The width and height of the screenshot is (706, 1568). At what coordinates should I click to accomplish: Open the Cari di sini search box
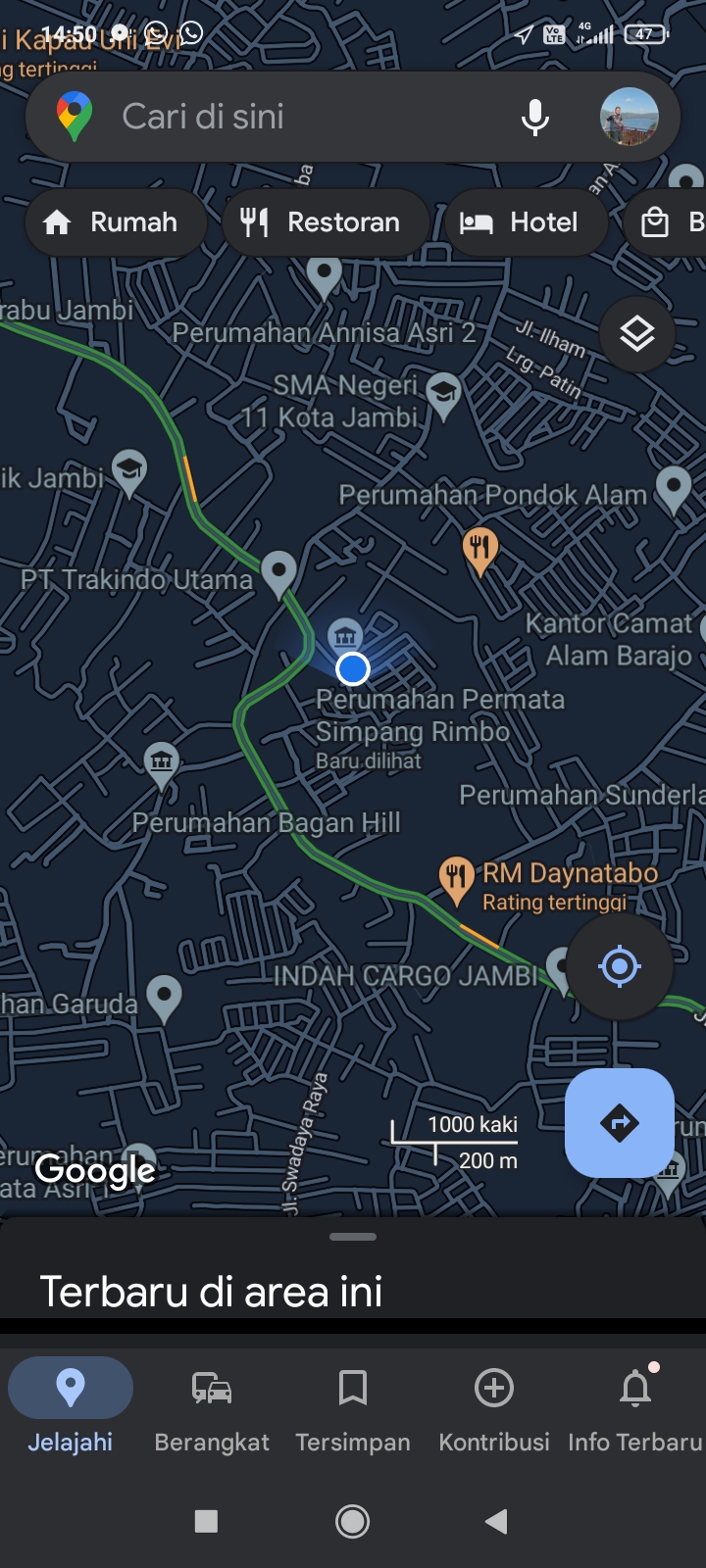point(294,117)
